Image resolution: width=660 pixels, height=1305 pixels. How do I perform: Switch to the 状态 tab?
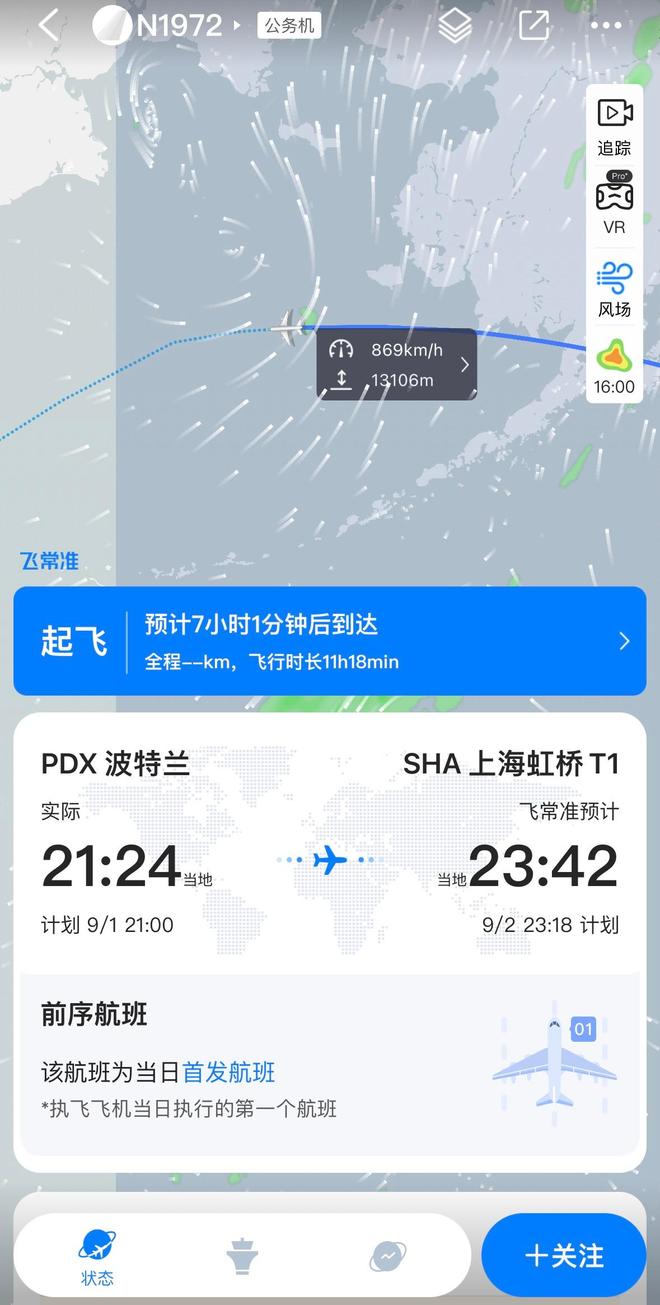click(97, 1256)
